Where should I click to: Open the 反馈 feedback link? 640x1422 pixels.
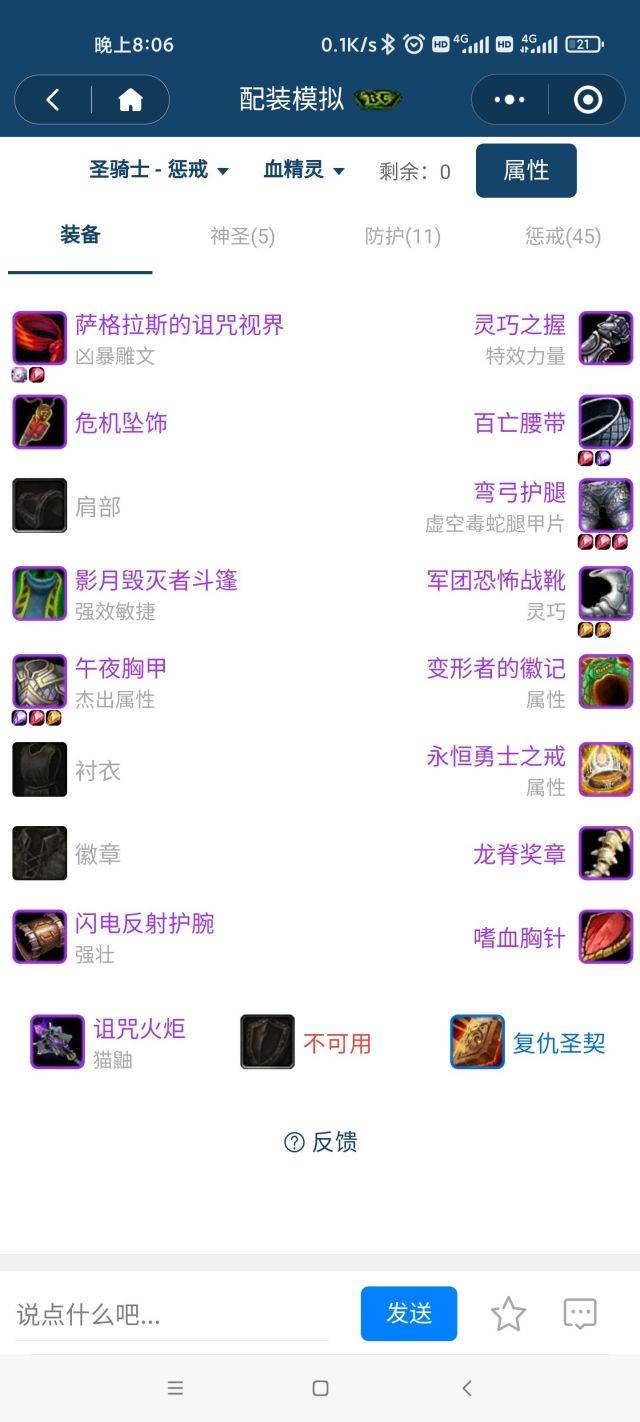(x=321, y=1142)
